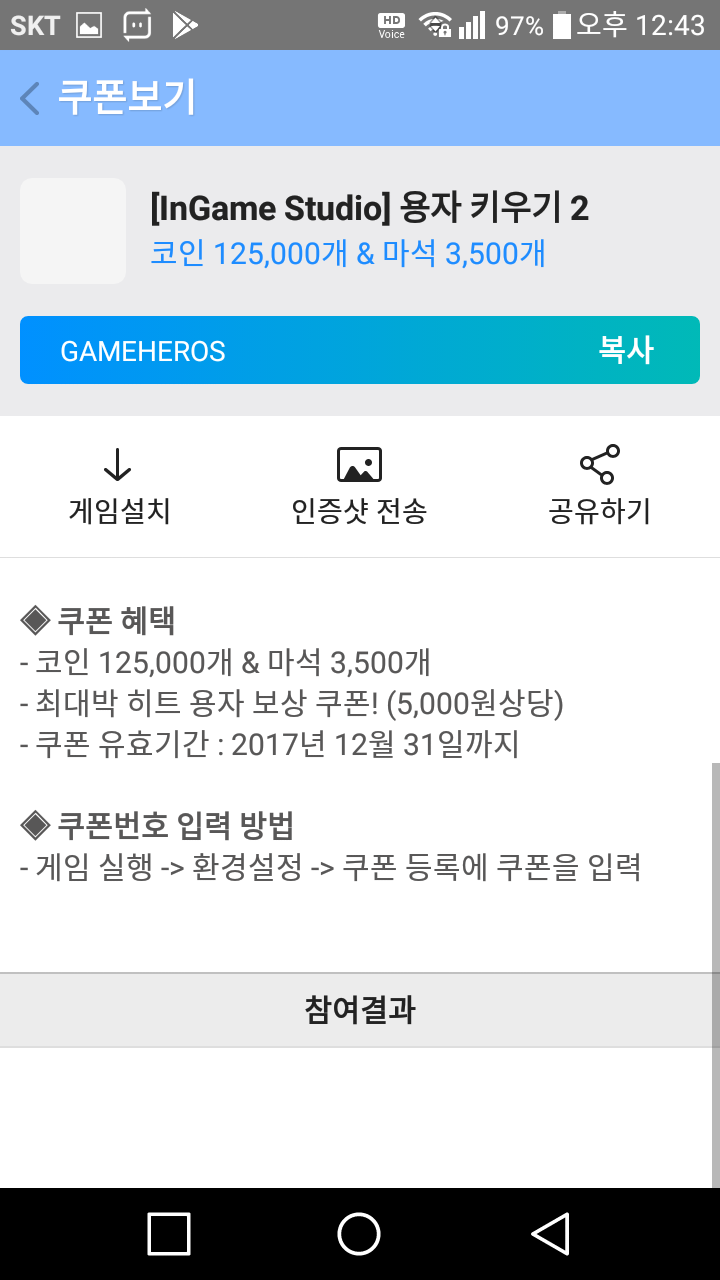The image size is (720, 1280).
Task: Copy the GAMEHEROS coupon code with 복사
Action: pyautogui.click(x=626, y=350)
